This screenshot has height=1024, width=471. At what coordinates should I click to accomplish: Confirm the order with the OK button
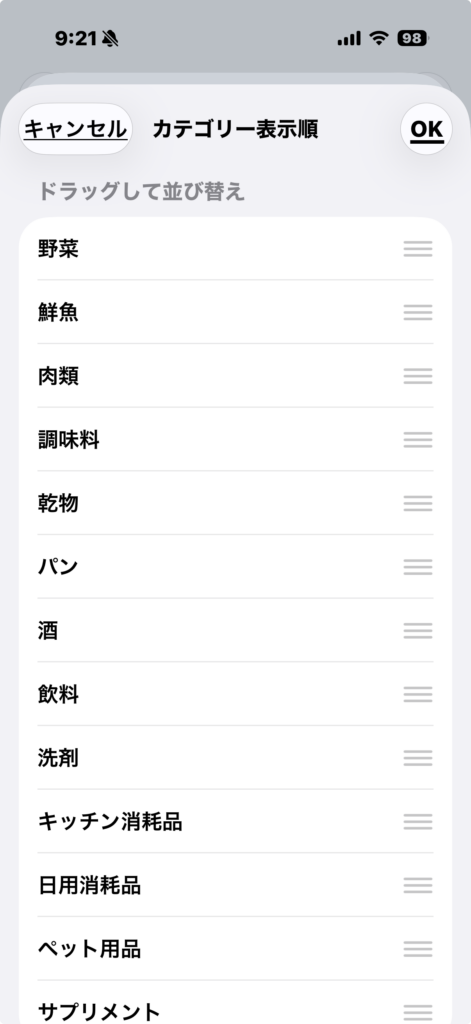point(427,129)
